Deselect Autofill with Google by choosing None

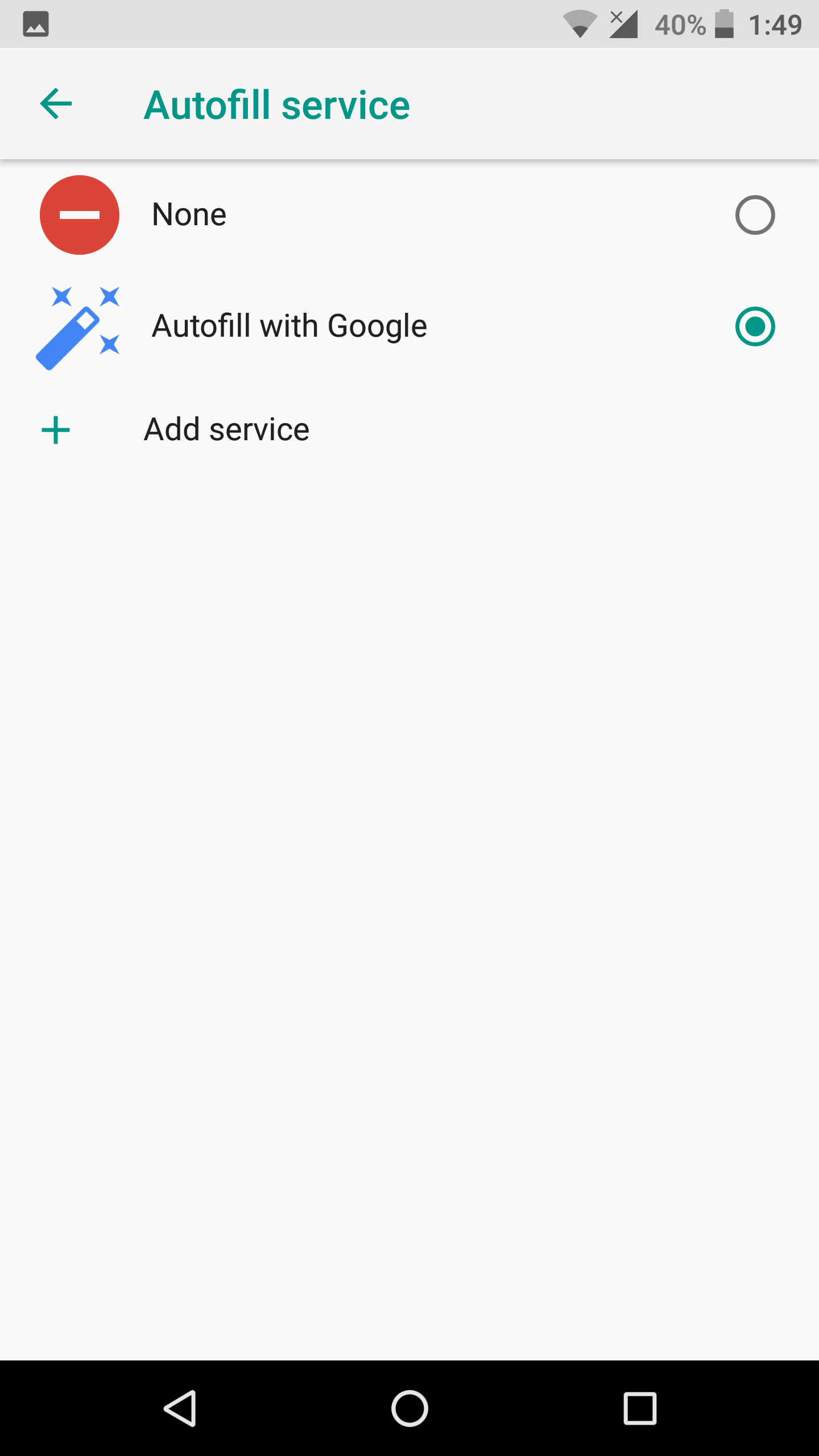(755, 214)
